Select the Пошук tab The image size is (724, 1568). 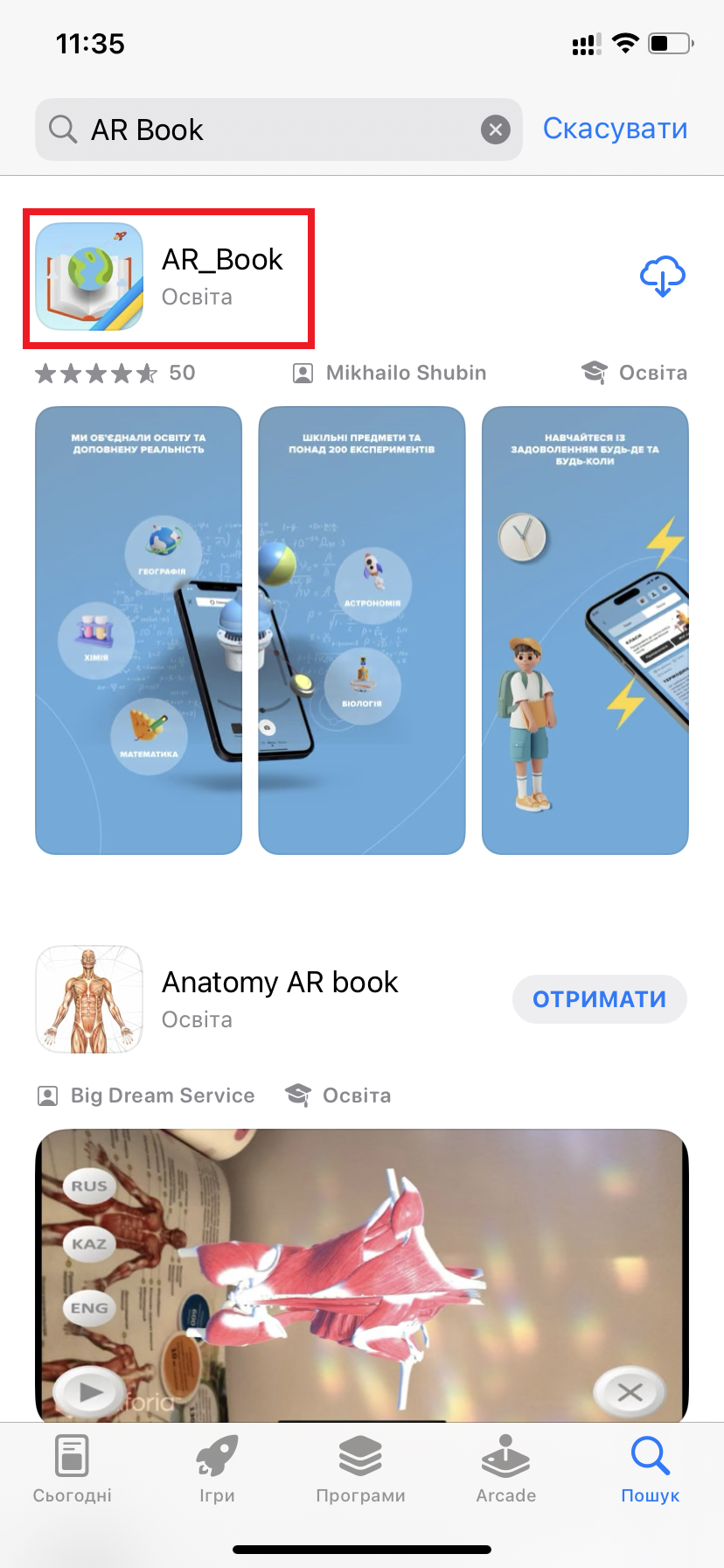650,1470
